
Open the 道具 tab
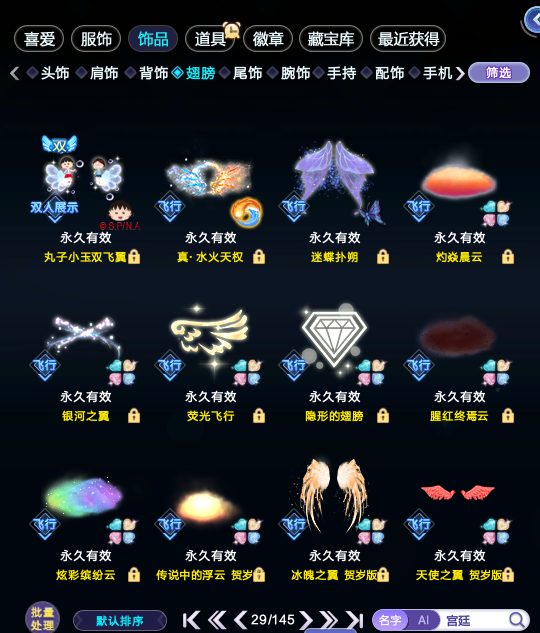pos(210,39)
